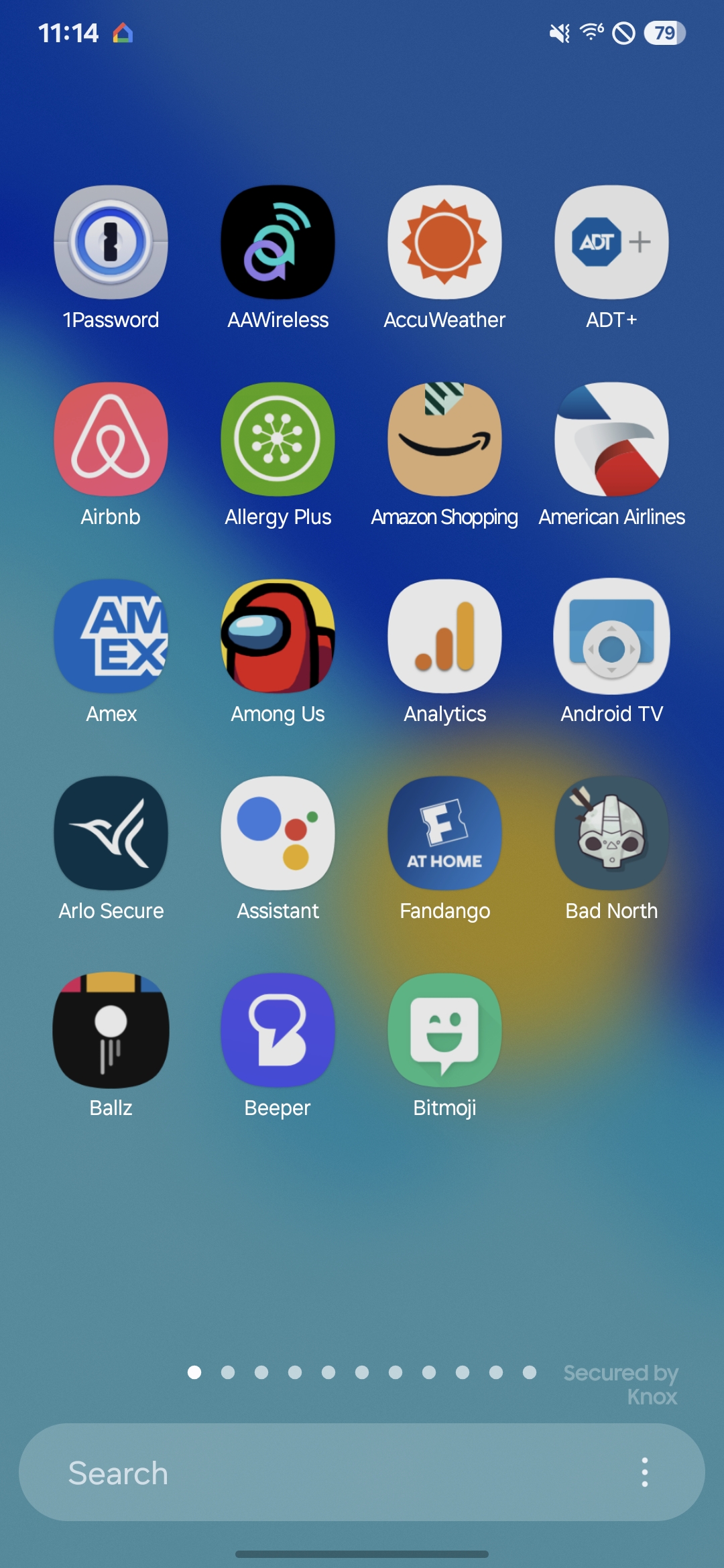Start Among Us
This screenshot has height=1568, width=724.
point(278,637)
